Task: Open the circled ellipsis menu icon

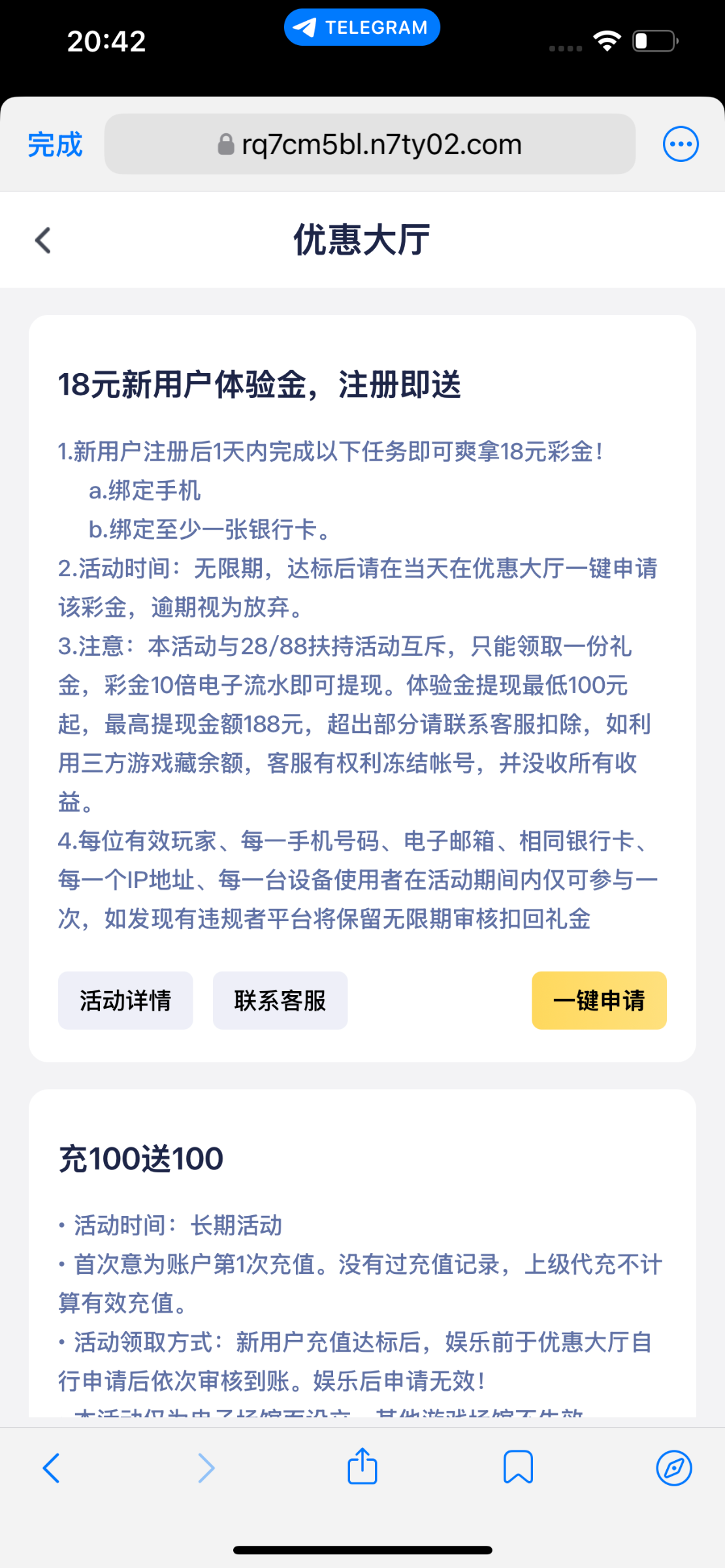Action: tap(681, 144)
